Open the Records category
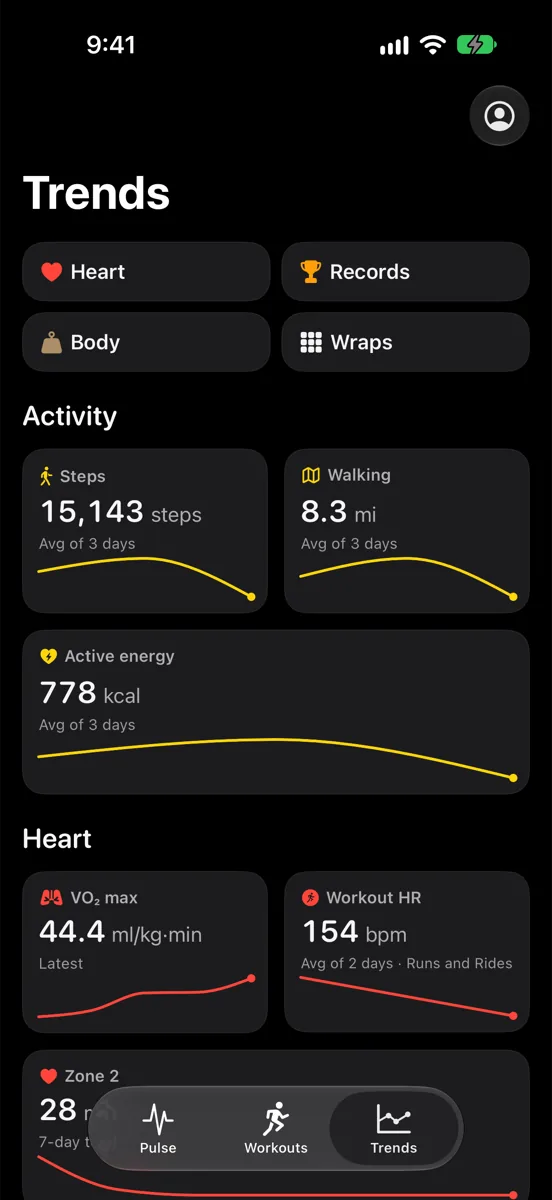This screenshot has width=552, height=1200. tap(405, 272)
